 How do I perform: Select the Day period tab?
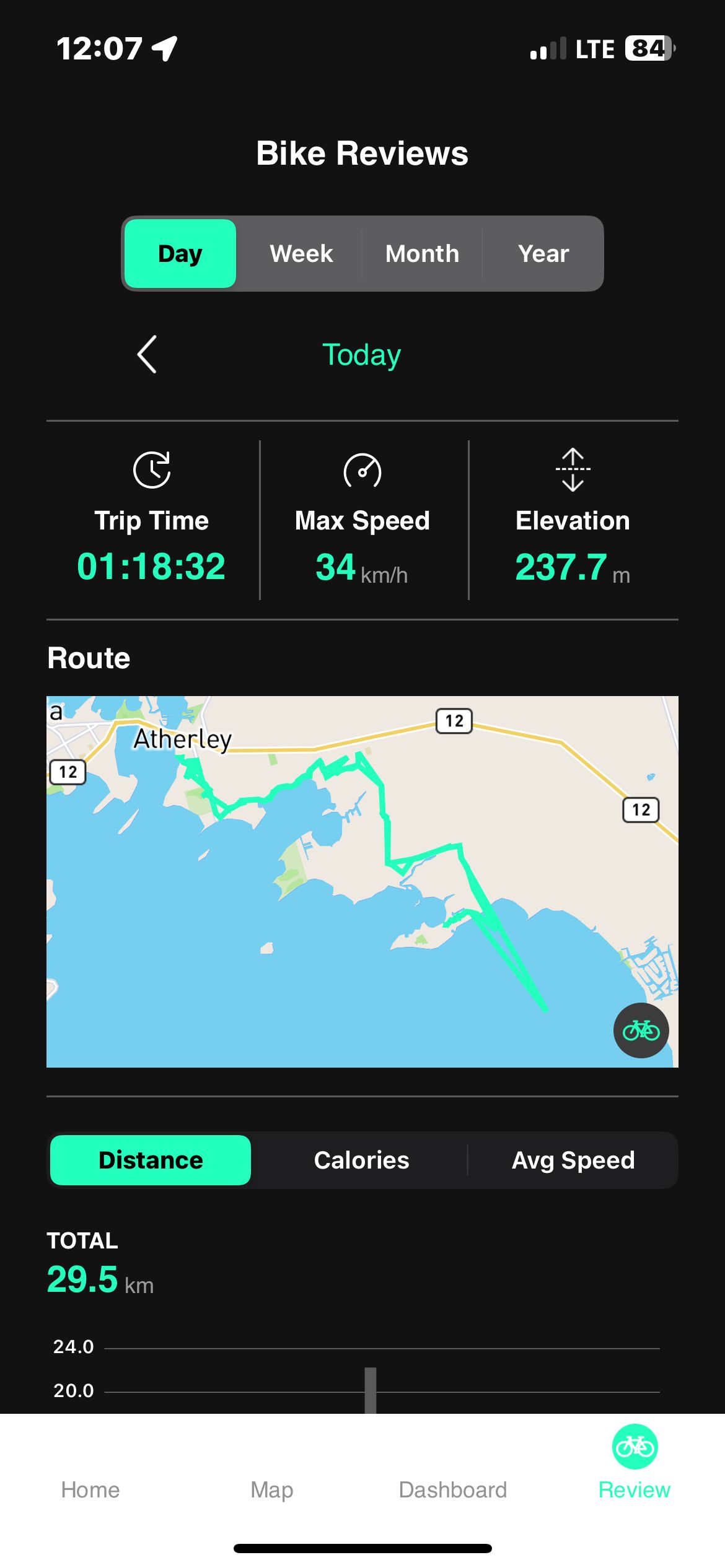tap(180, 253)
